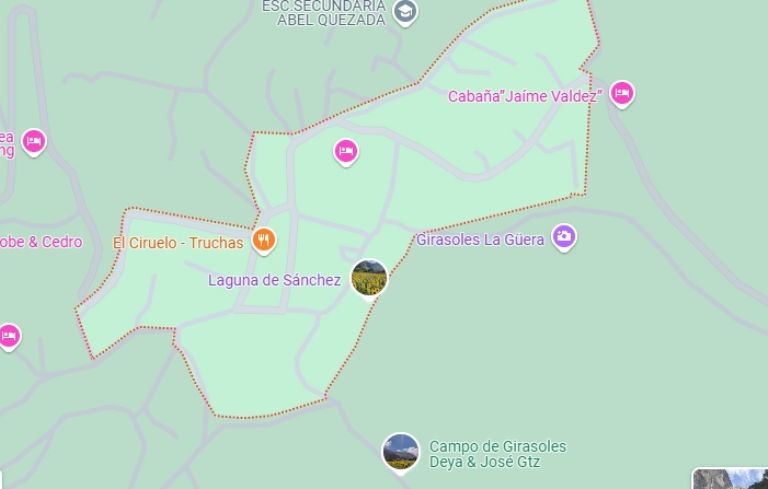This screenshot has width=768, height=489.
Task: Select the ESC Secundaria Abel Quezada school pin
Action: [x=404, y=12]
